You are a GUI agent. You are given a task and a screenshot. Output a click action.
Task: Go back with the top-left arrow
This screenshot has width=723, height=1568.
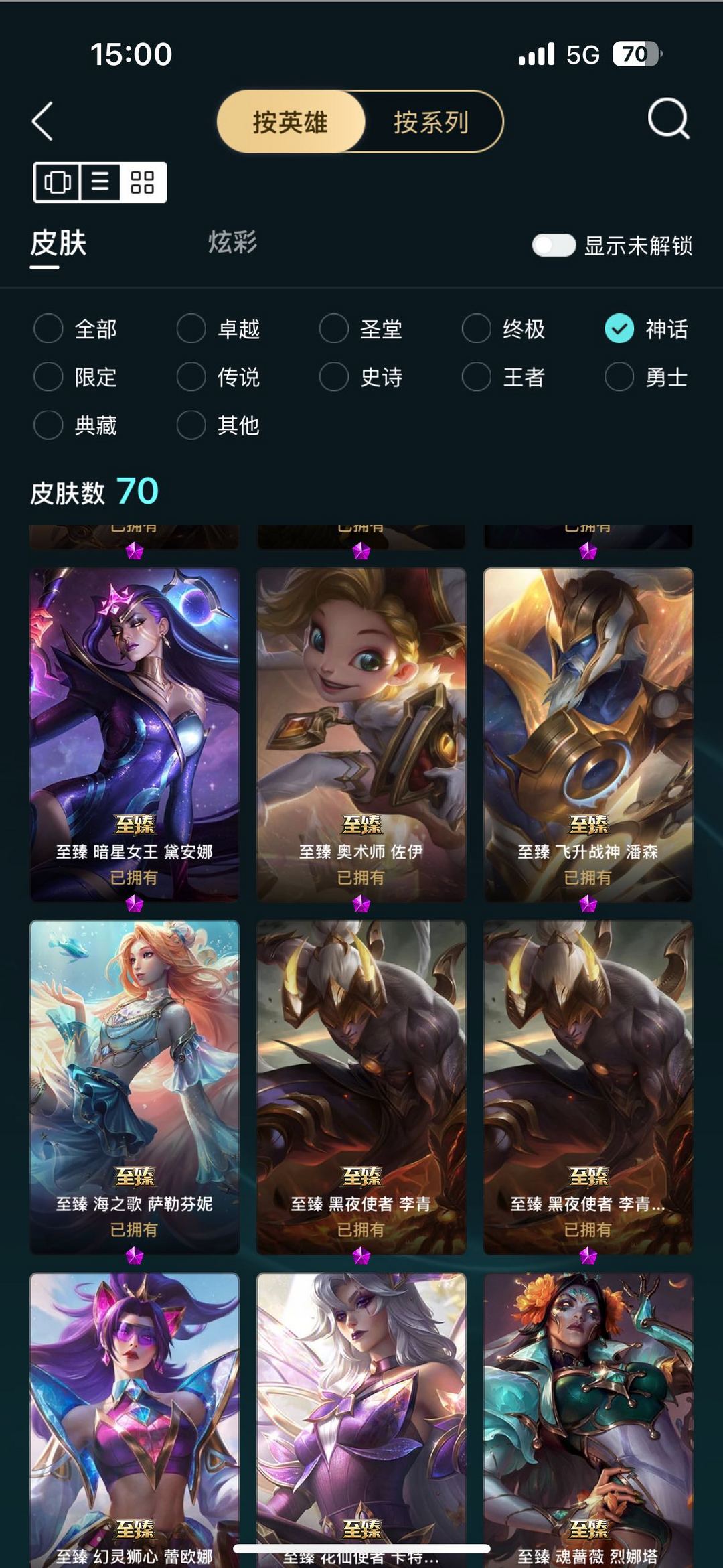click(x=42, y=121)
